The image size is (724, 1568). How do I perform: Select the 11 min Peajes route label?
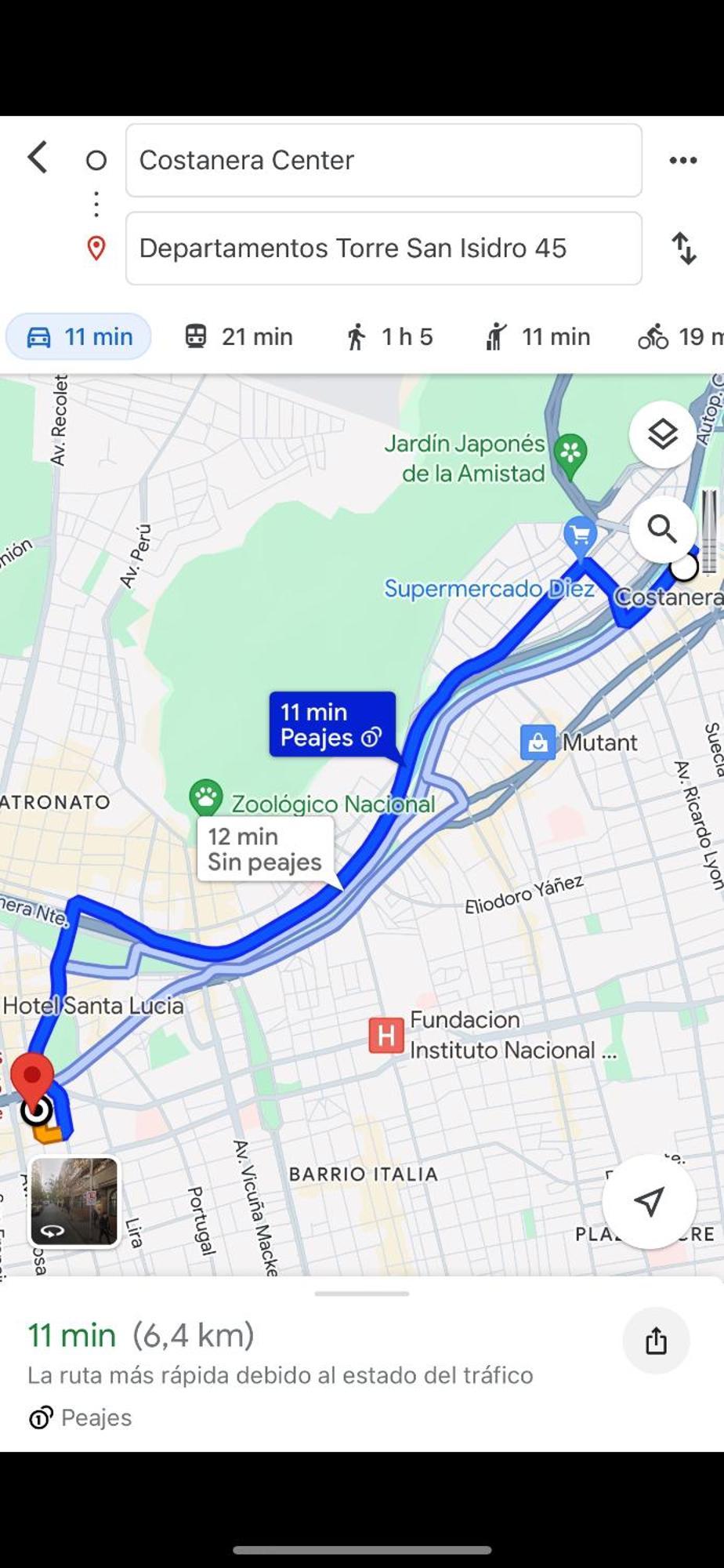331,724
